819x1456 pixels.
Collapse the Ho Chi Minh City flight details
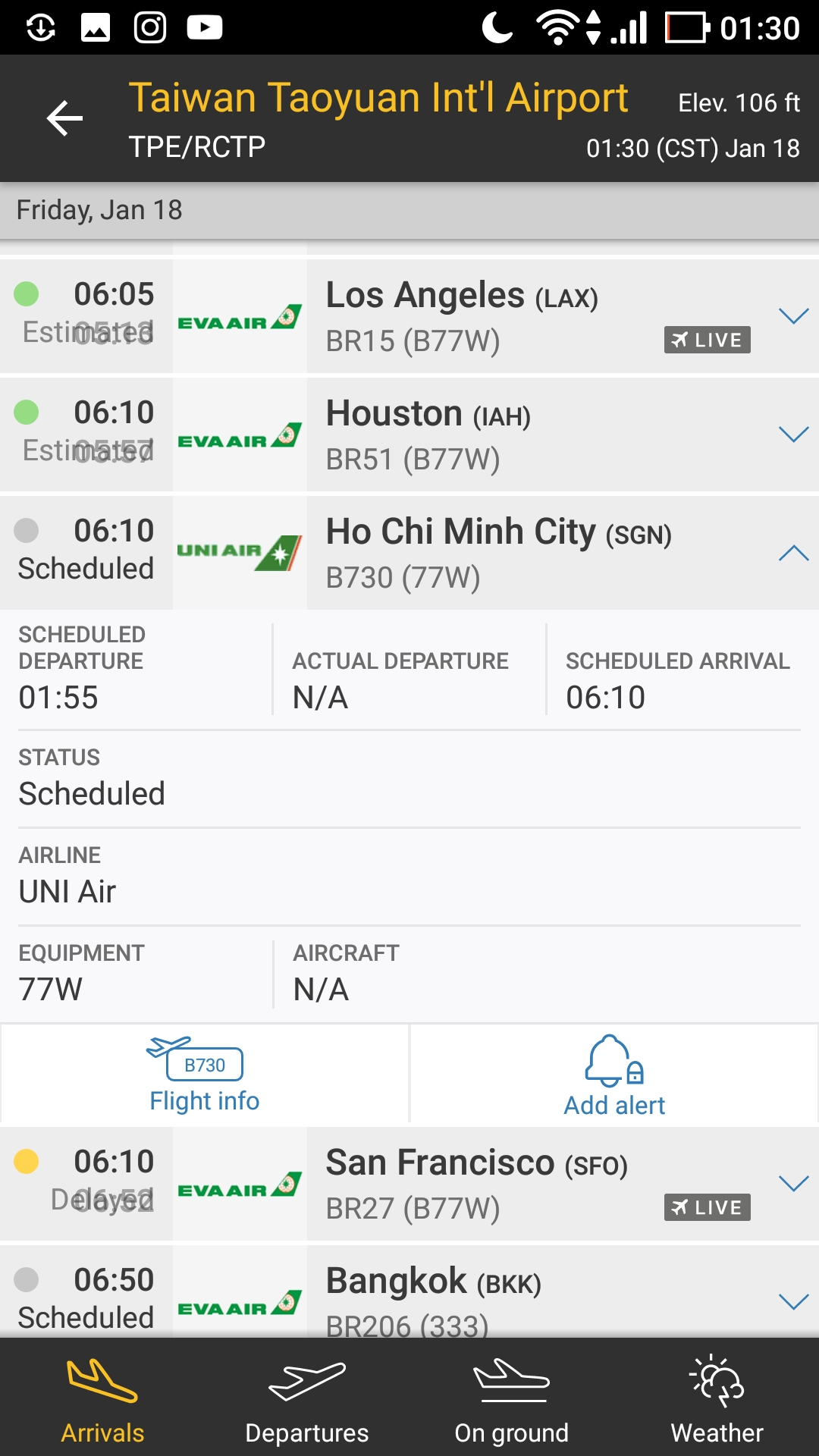point(793,553)
